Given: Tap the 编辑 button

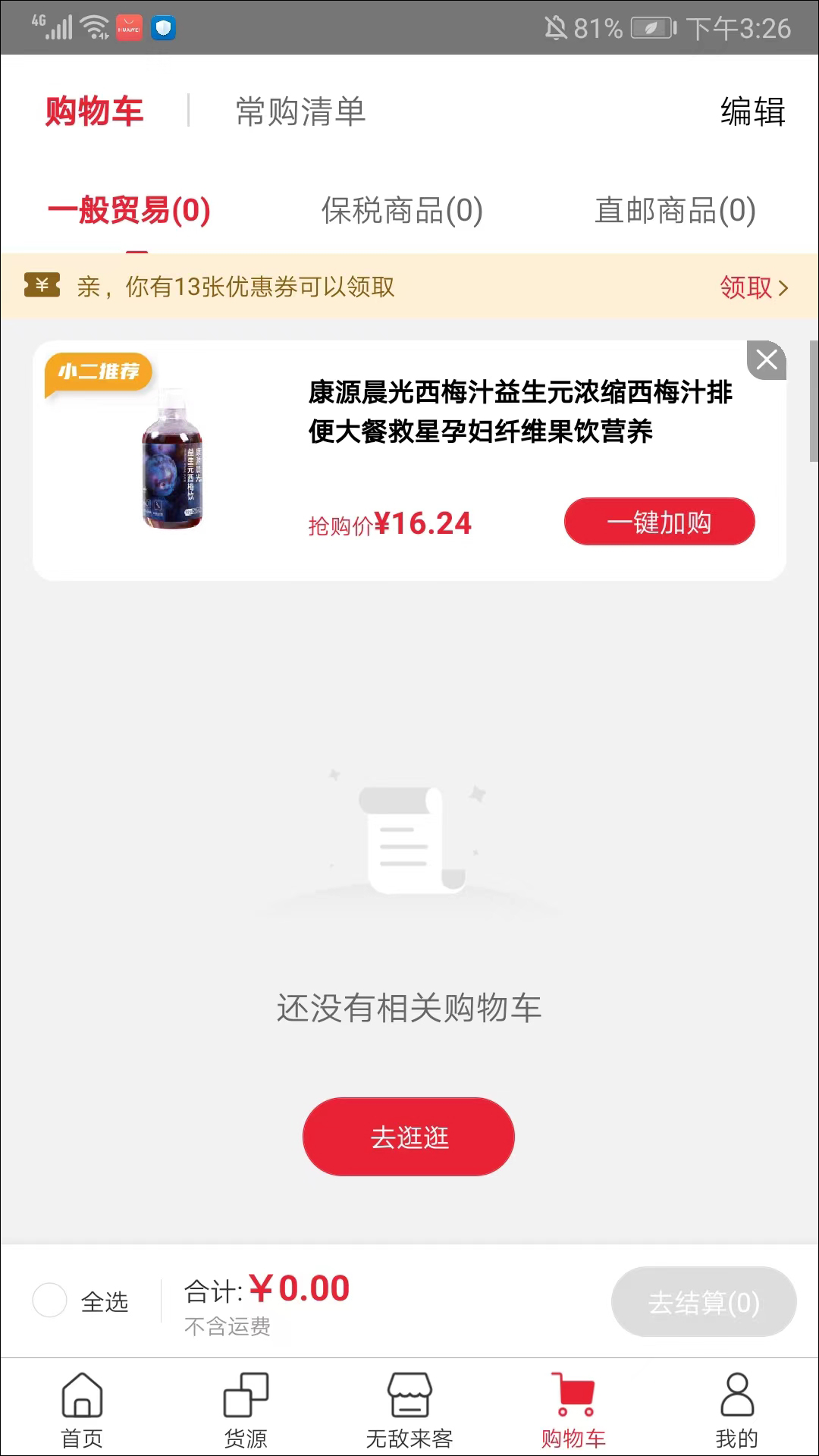Looking at the screenshot, I should coord(752,111).
